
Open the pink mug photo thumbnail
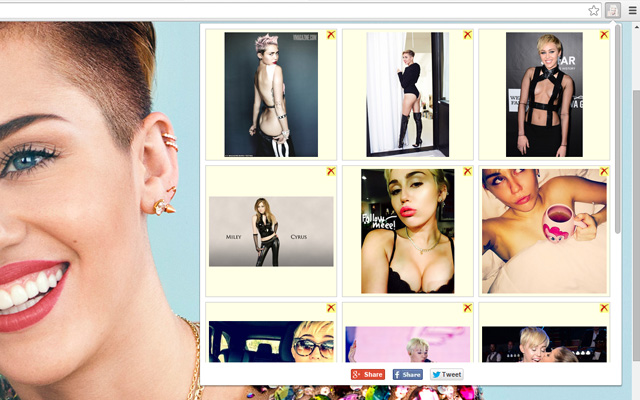coord(543,231)
